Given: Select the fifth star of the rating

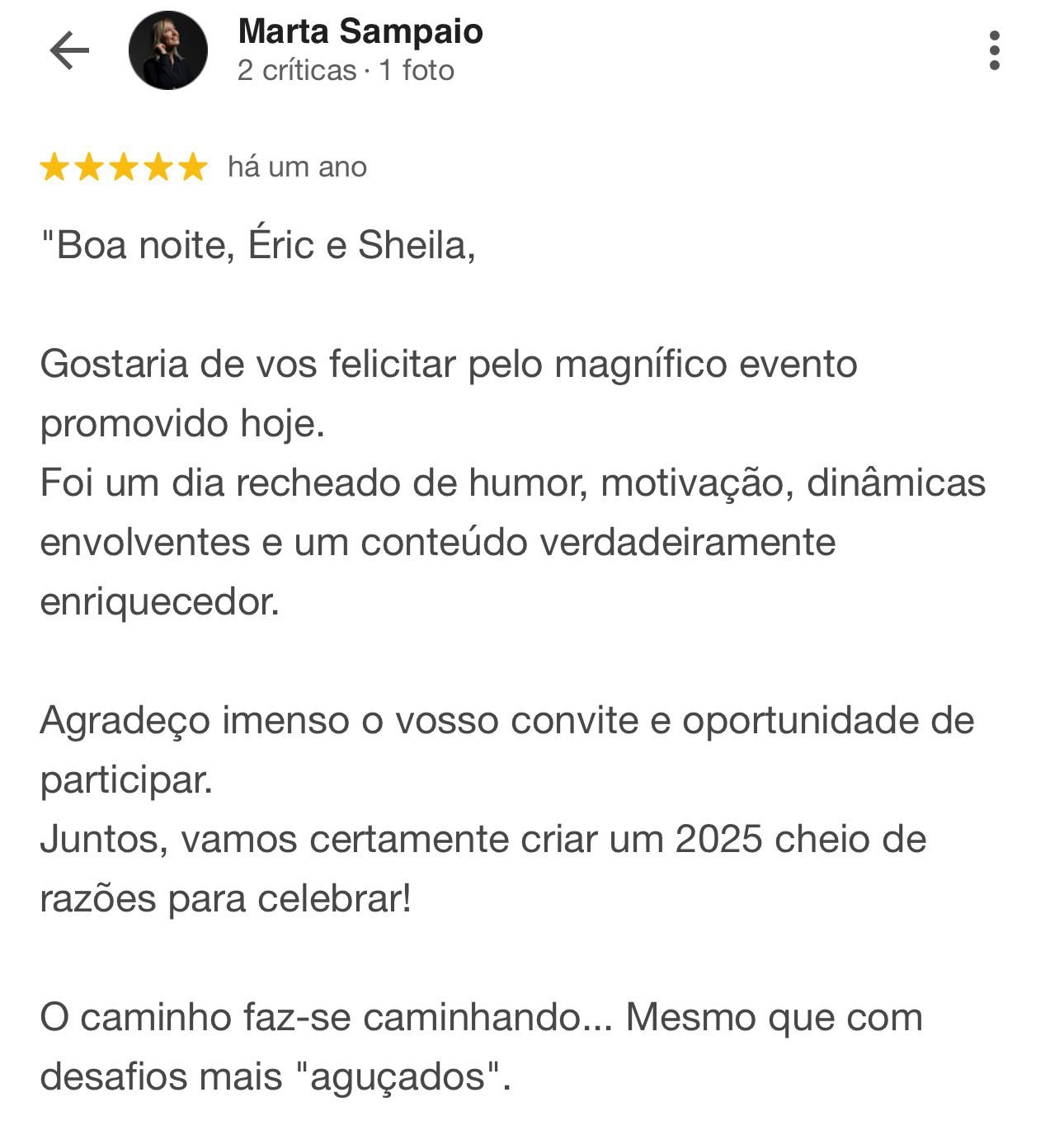Looking at the screenshot, I should point(191,167).
